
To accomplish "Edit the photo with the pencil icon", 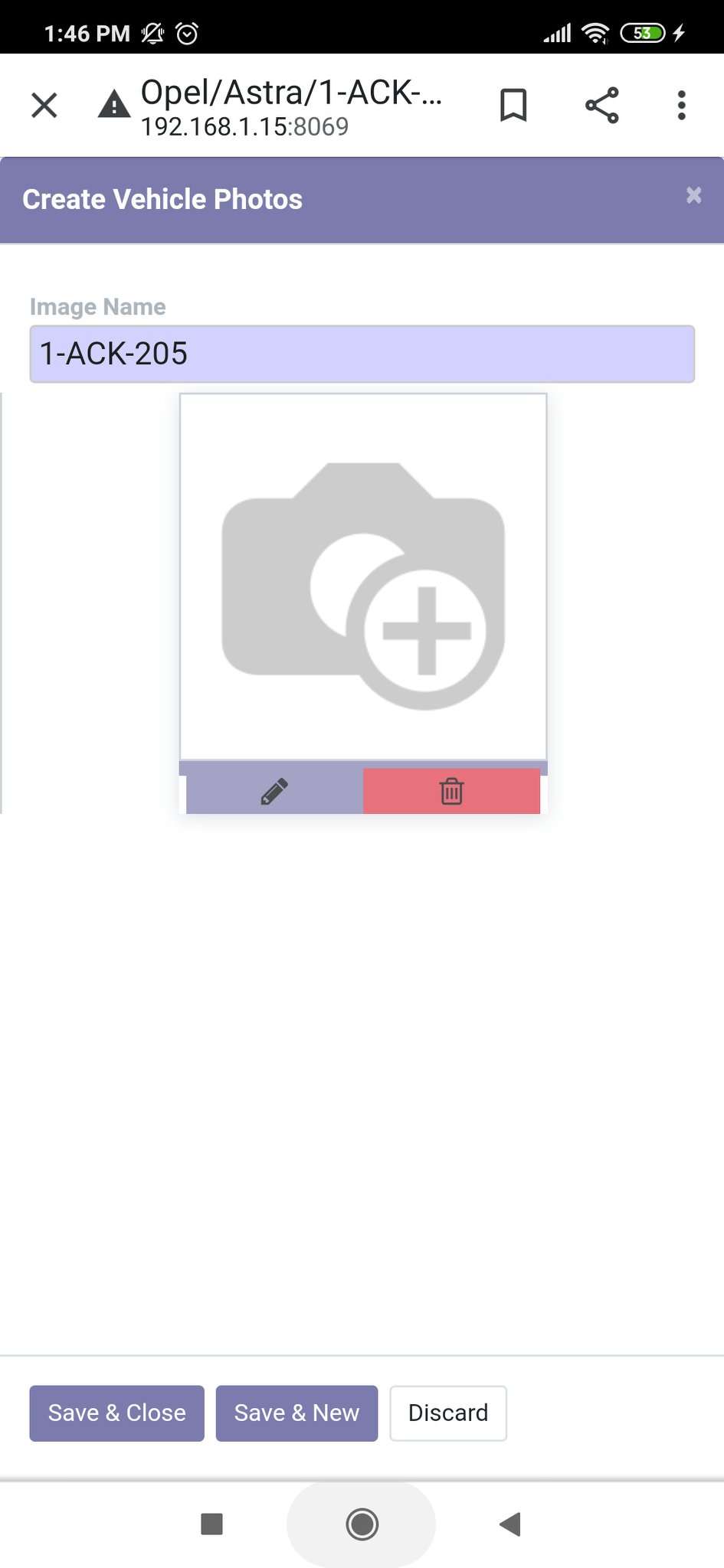I will [274, 792].
